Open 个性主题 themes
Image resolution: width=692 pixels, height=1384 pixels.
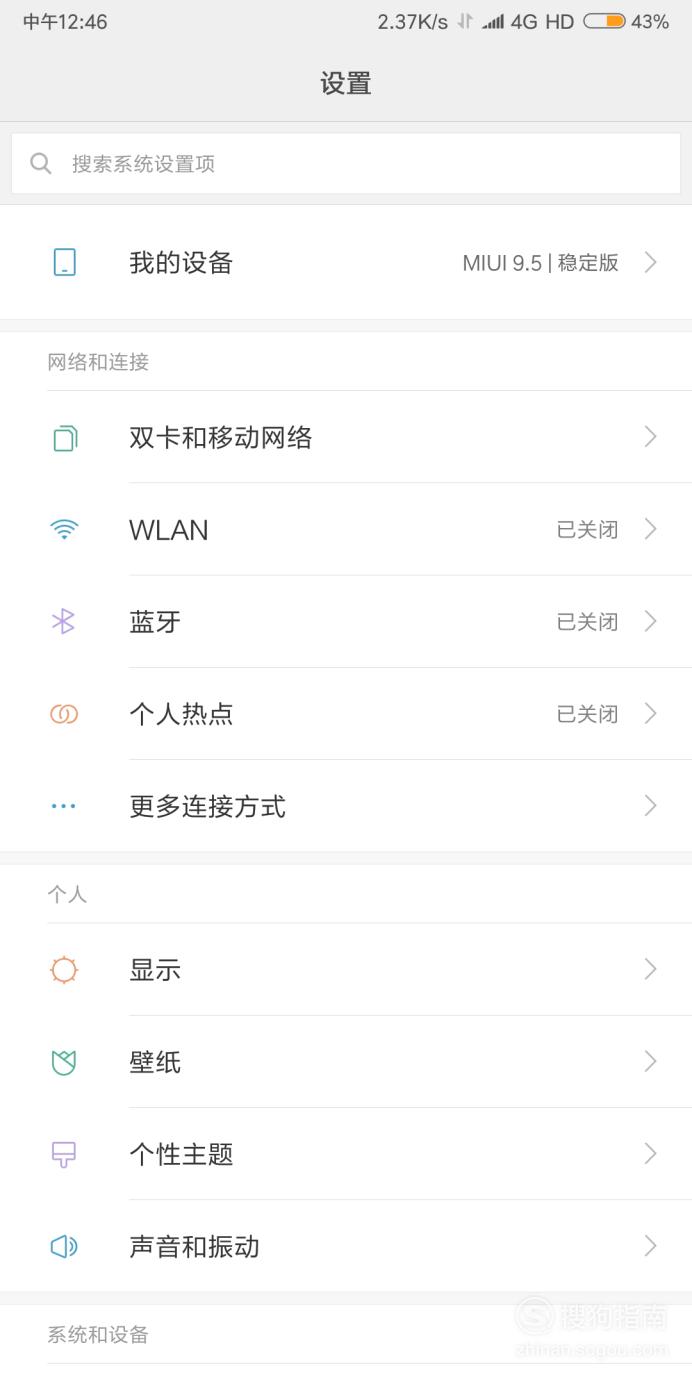coord(346,1153)
